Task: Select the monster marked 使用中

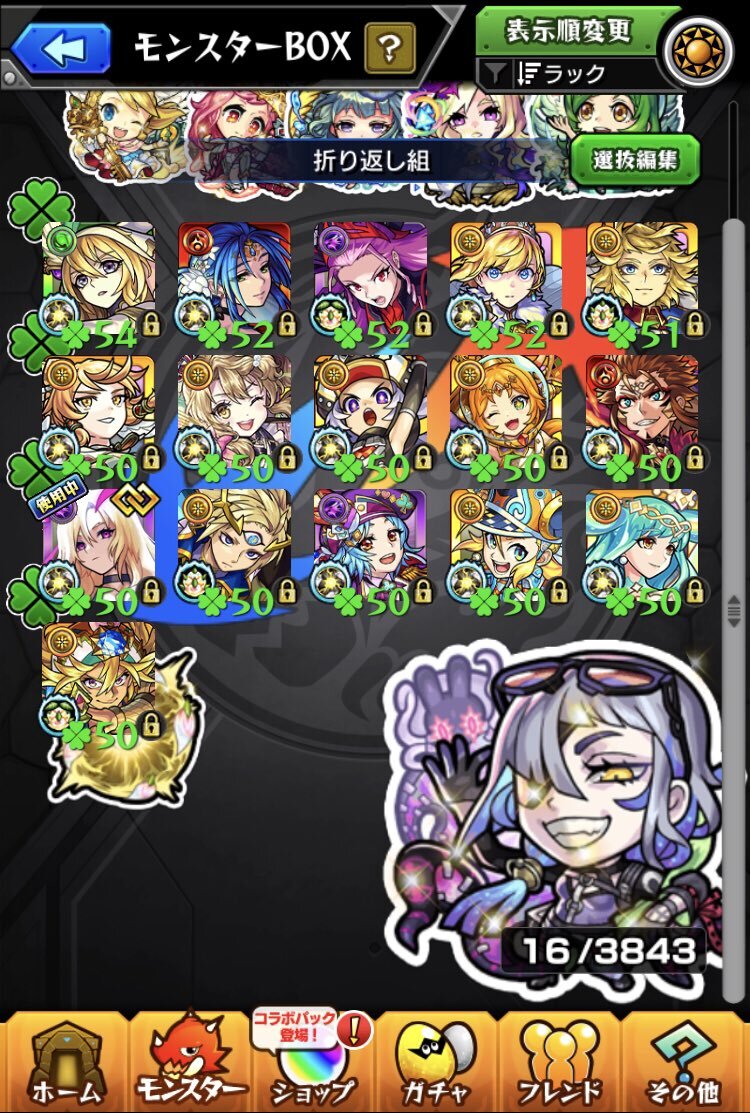Action: point(99,547)
